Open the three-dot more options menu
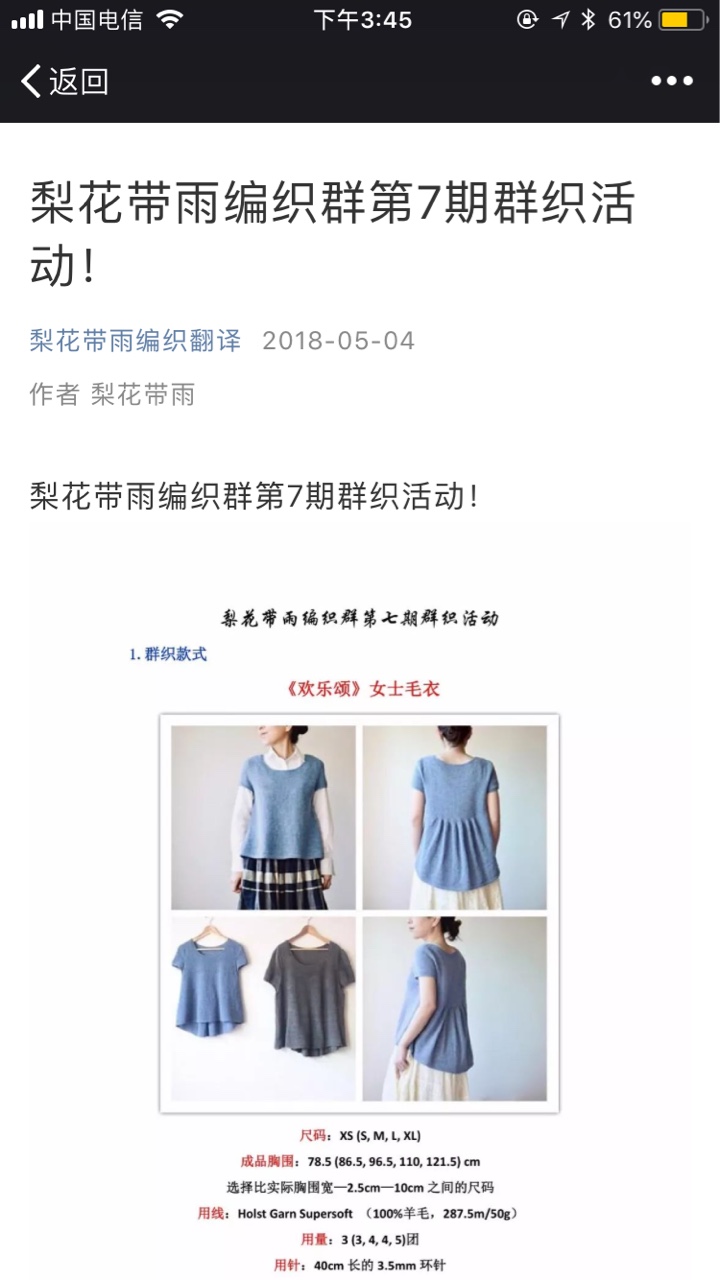 point(672,81)
